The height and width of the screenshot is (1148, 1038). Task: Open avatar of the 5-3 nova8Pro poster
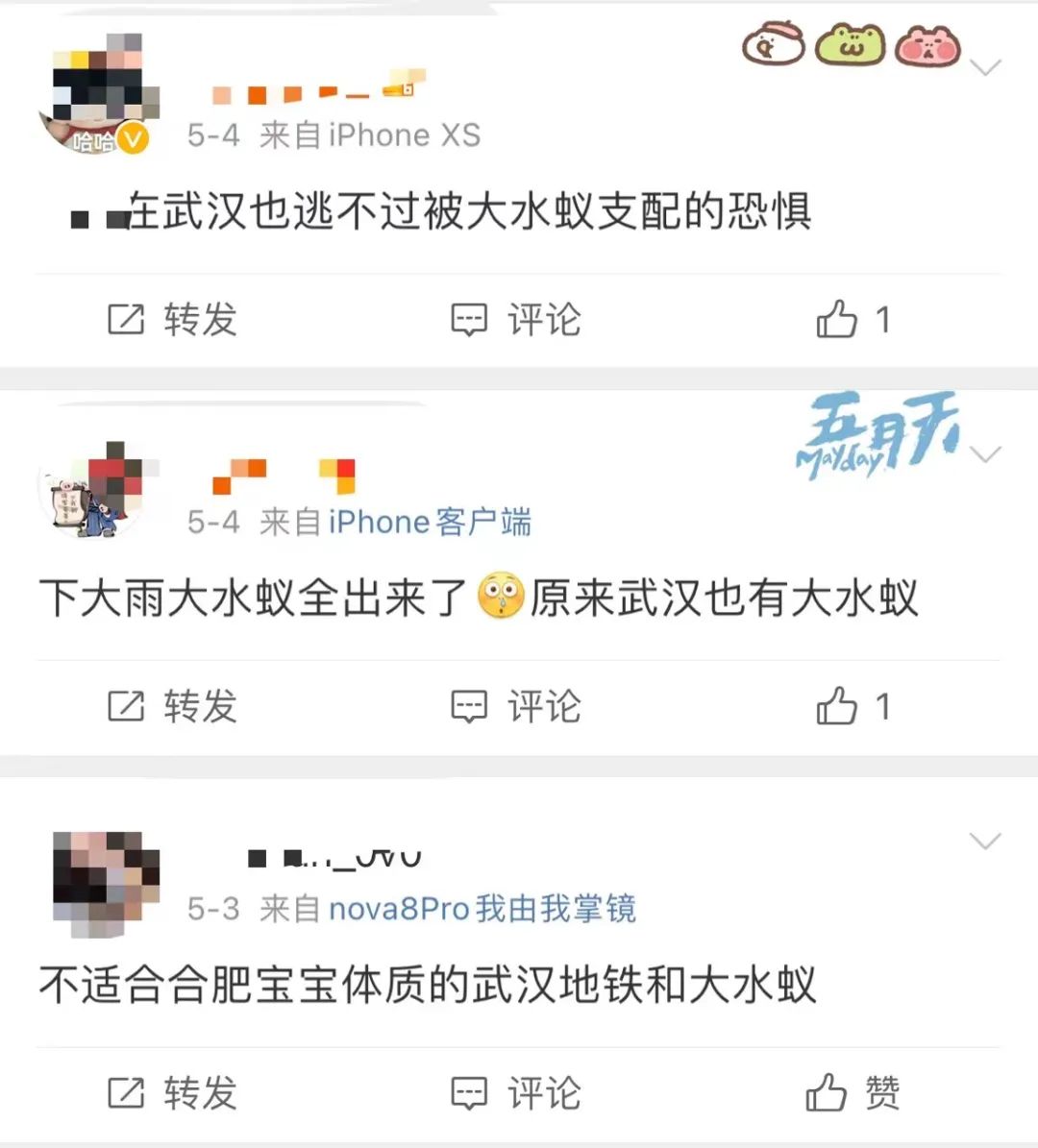104,883
